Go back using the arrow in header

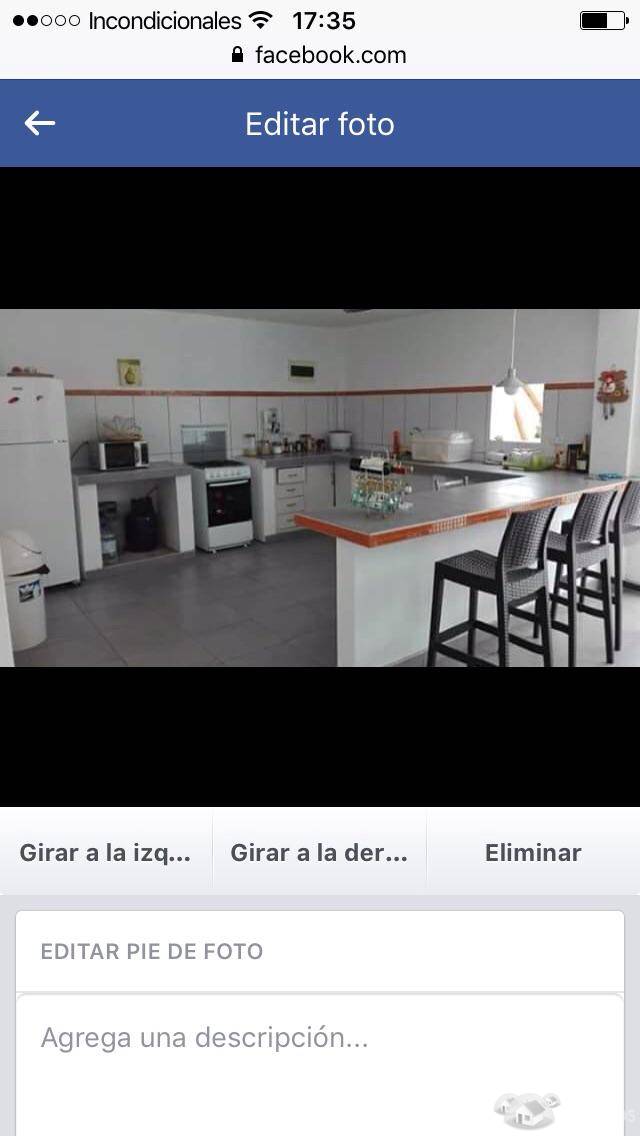point(40,123)
